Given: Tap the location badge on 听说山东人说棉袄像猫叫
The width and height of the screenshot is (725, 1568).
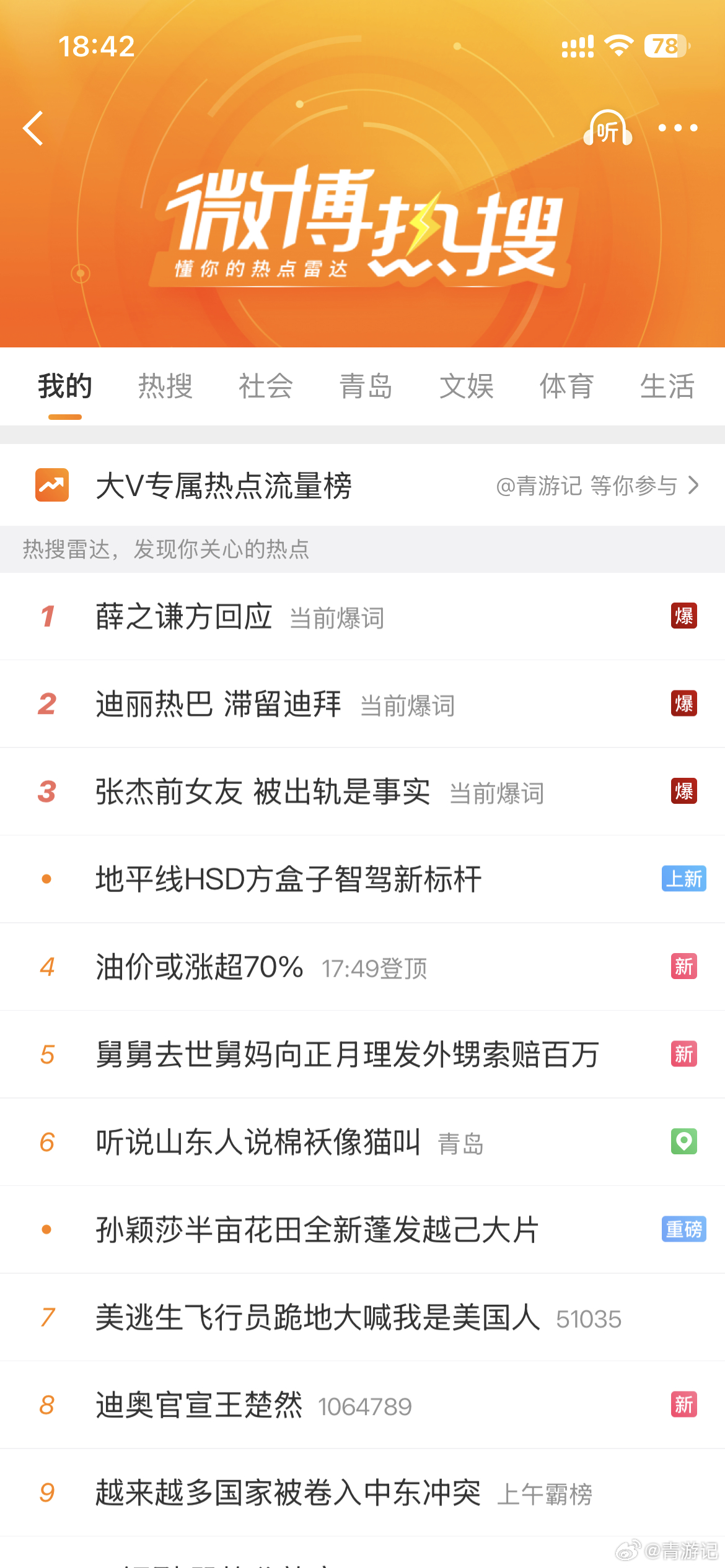Looking at the screenshot, I should point(684,1143).
